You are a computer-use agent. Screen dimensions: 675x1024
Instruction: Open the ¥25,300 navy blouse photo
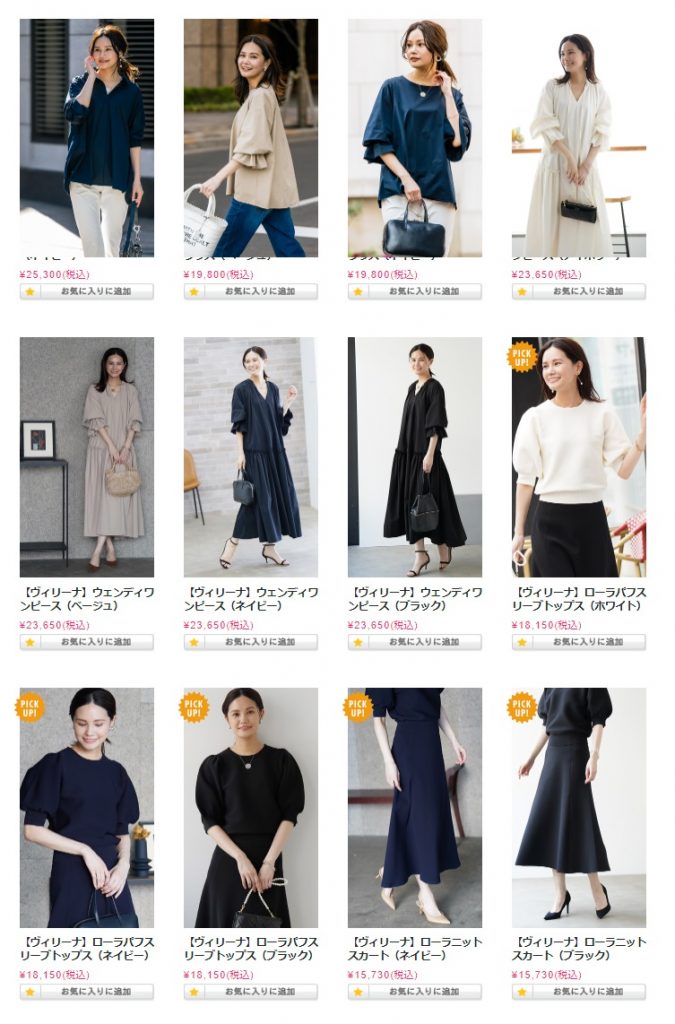(x=87, y=137)
